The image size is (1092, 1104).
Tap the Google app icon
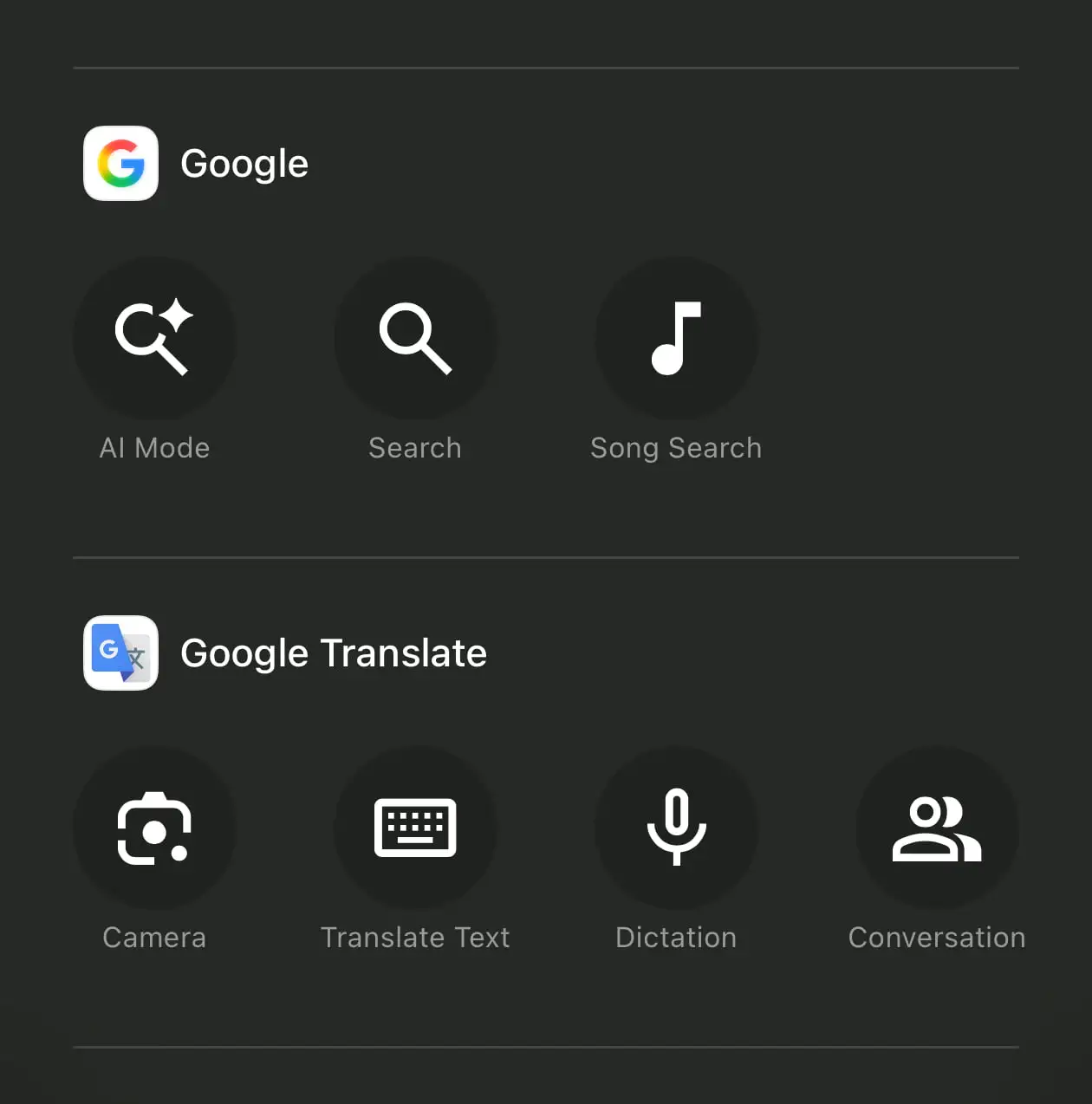pos(120,164)
